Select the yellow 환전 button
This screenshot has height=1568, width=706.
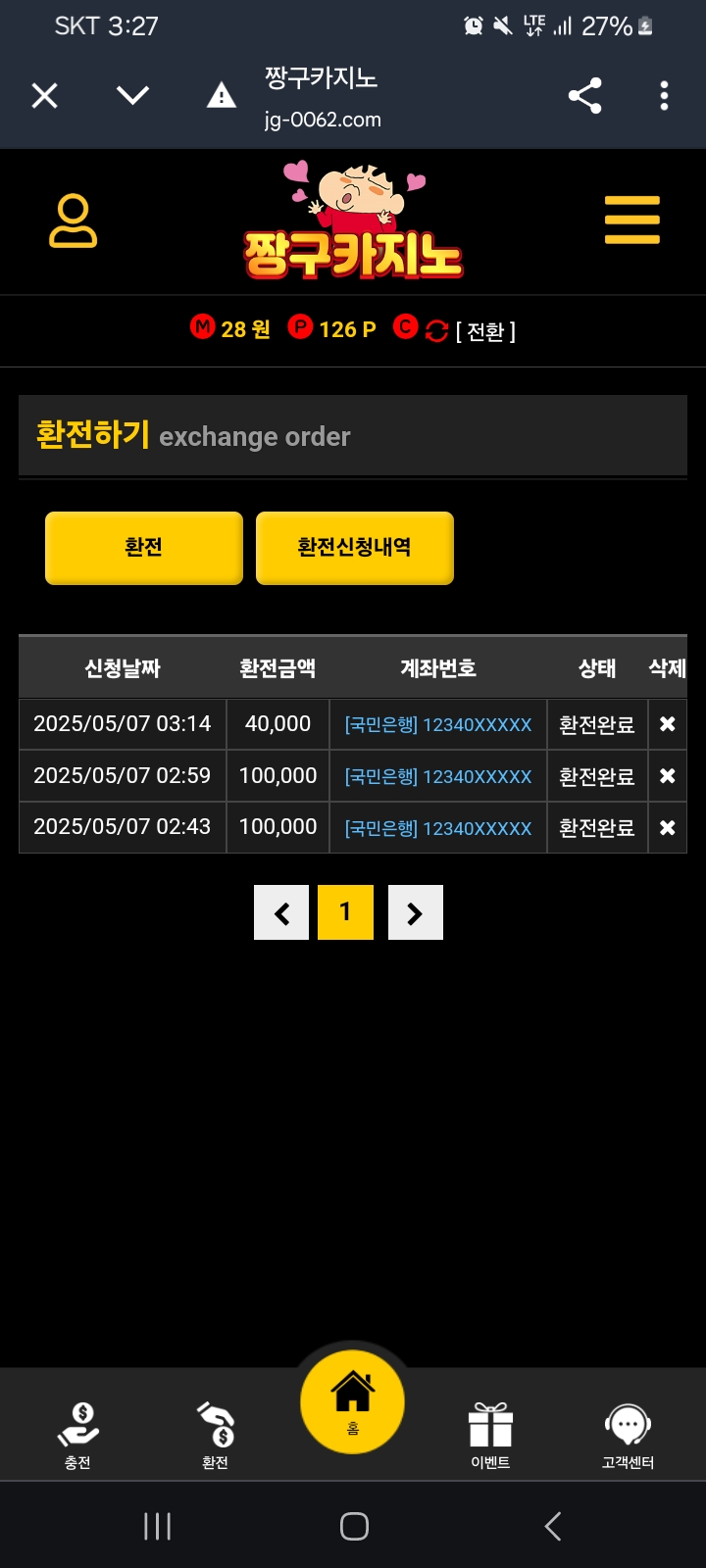144,548
